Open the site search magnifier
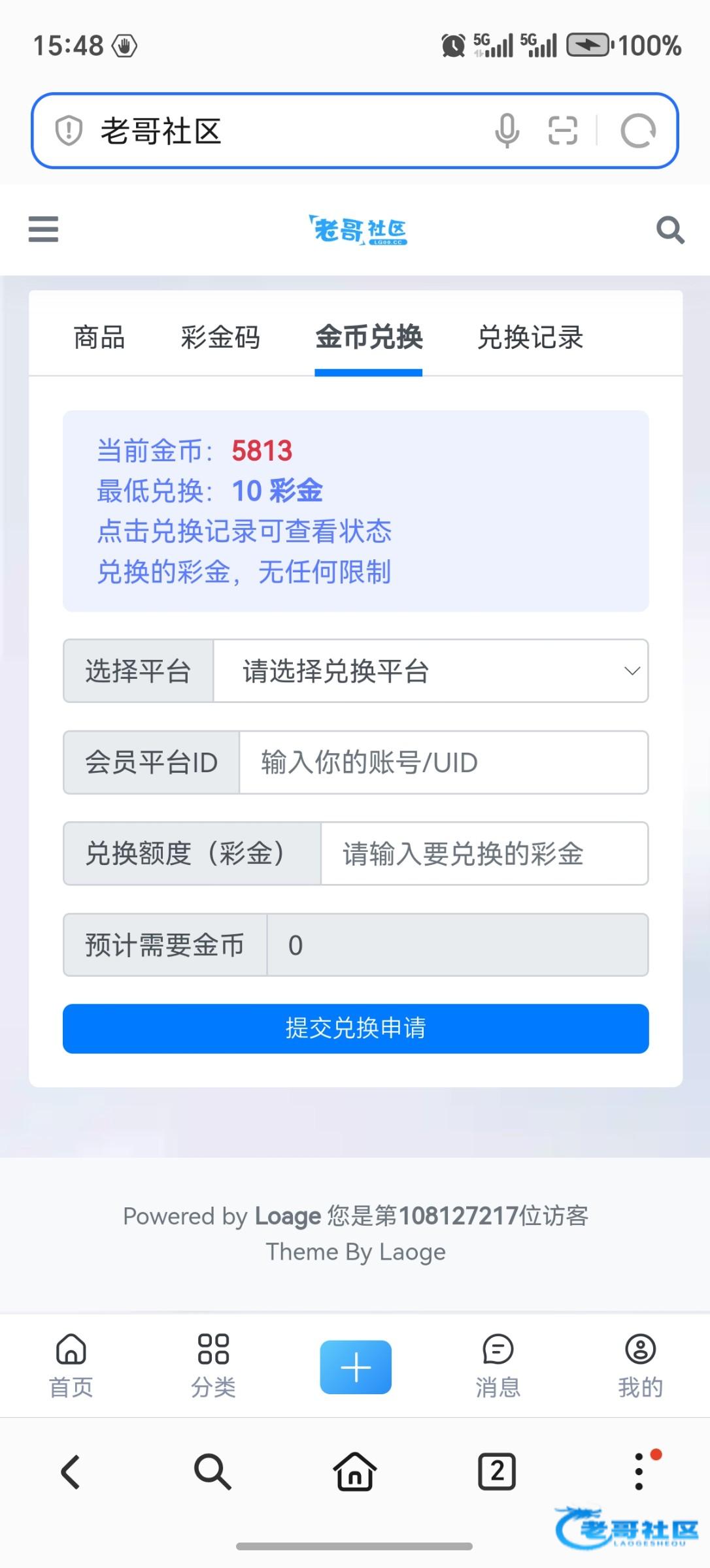 (670, 230)
